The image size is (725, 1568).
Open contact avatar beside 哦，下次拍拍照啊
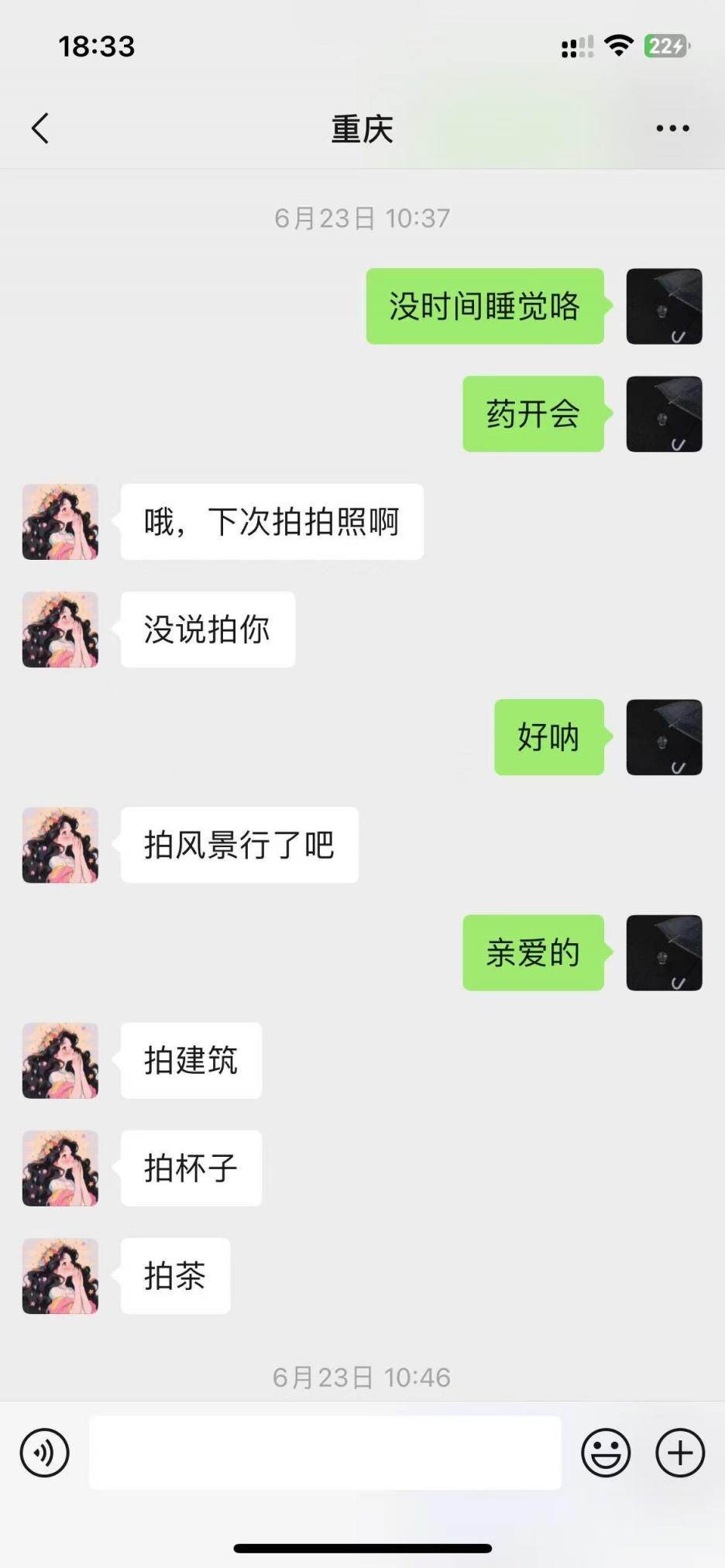60,522
